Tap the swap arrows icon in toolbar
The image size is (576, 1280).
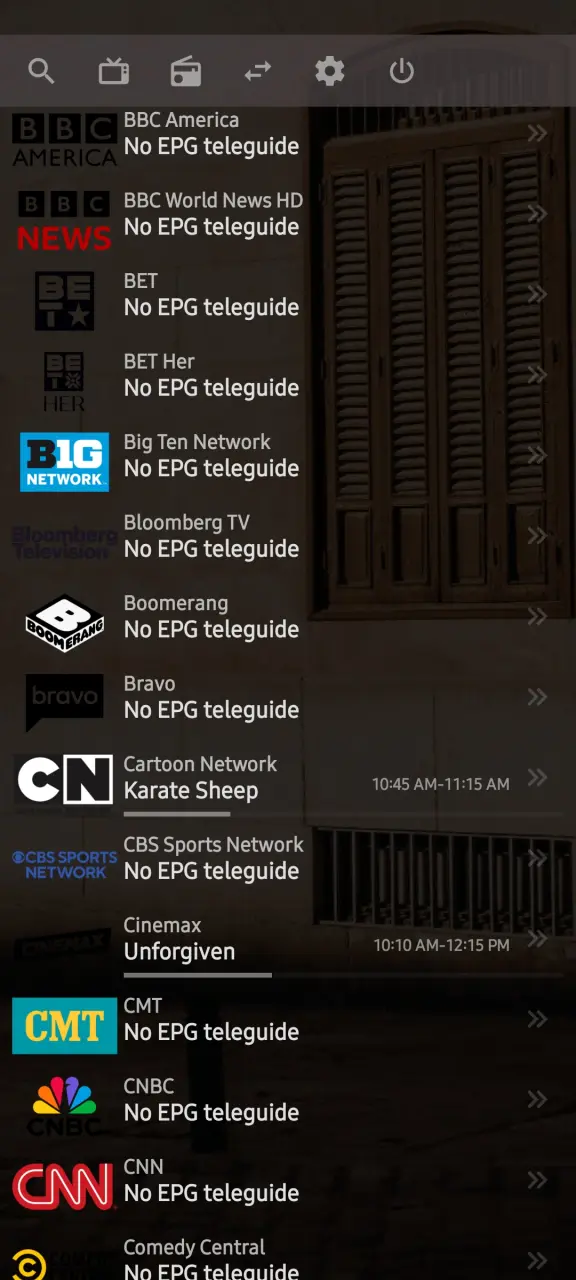[x=258, y=71]
